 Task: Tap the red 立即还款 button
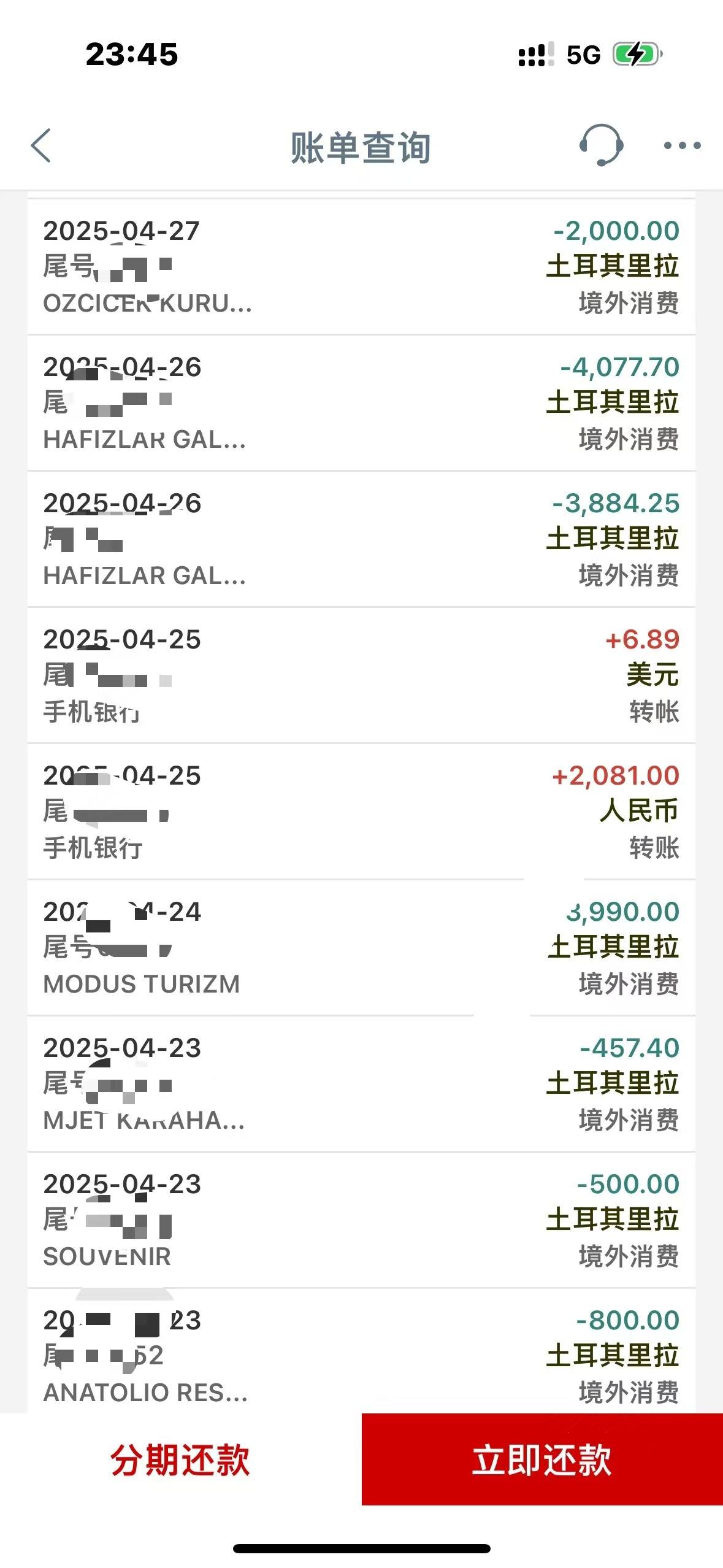pyautogui.click(x=542, y=1459)
